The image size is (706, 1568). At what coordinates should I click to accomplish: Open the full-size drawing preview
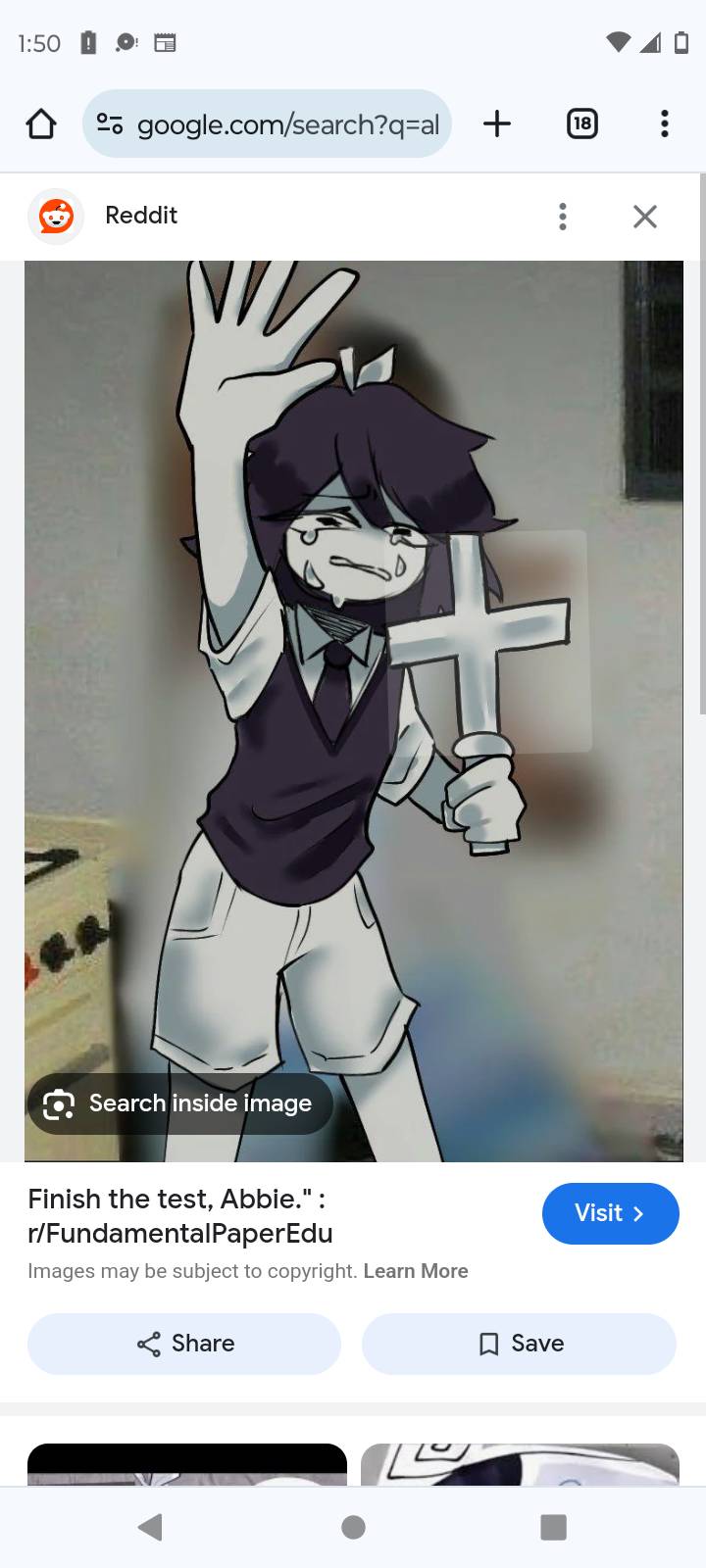pyautogui.click(x=353, y=686)
